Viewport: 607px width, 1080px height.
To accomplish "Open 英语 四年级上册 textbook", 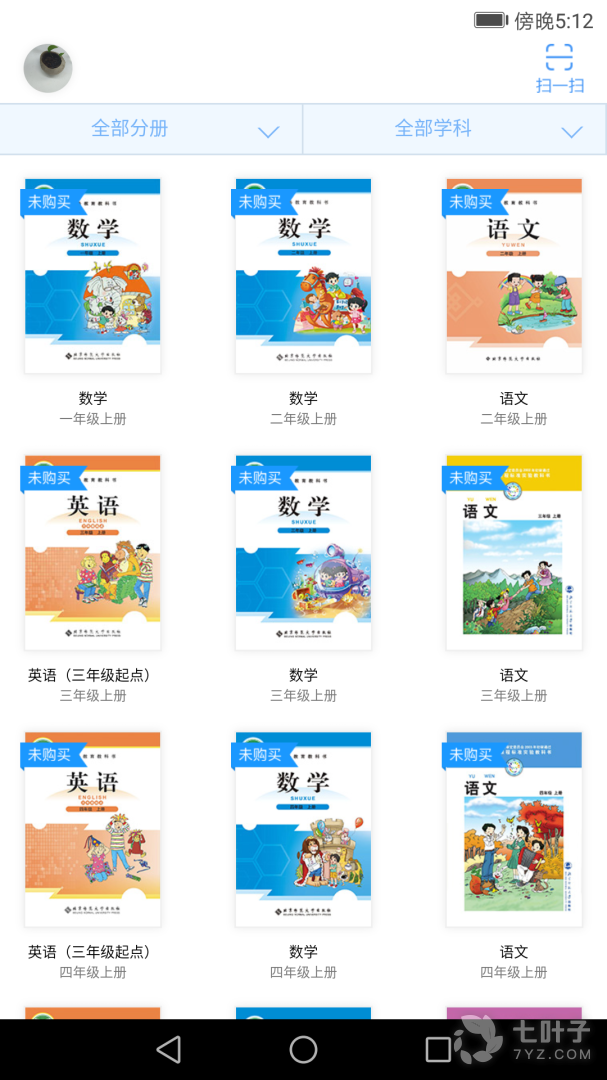I will 92,829.
